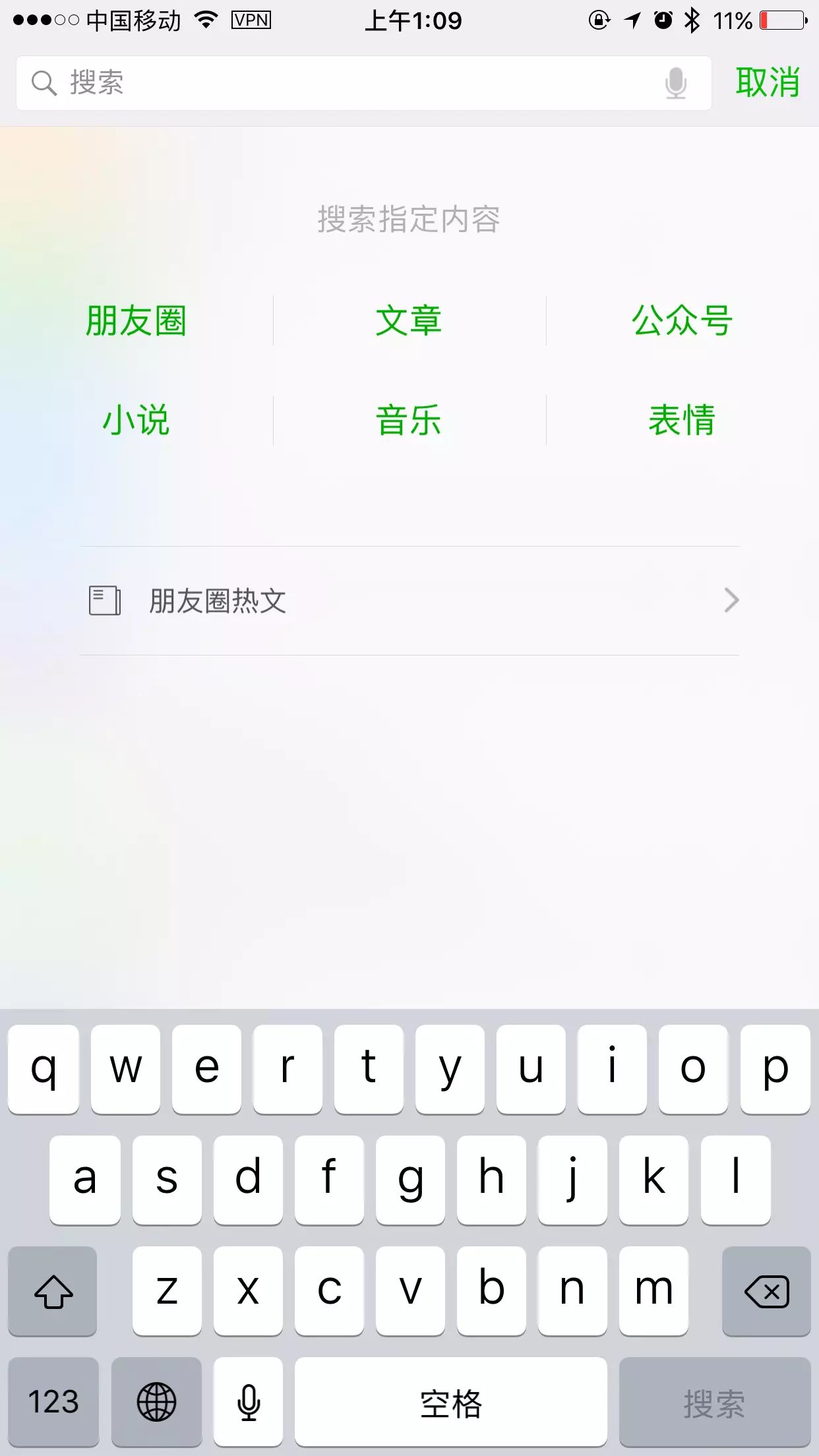Viewport: 819px width, 1456px height.
Task: Pick the 表情 search category
Action: coord(682,420)
